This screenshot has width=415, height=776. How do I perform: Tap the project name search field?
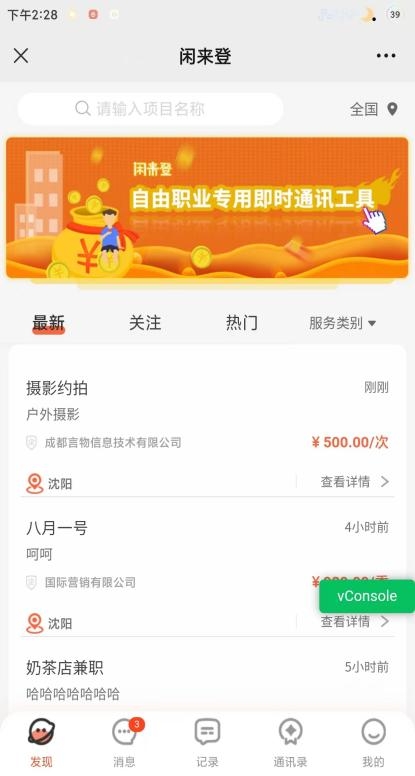pyautogui.click(x=150, y=109)
